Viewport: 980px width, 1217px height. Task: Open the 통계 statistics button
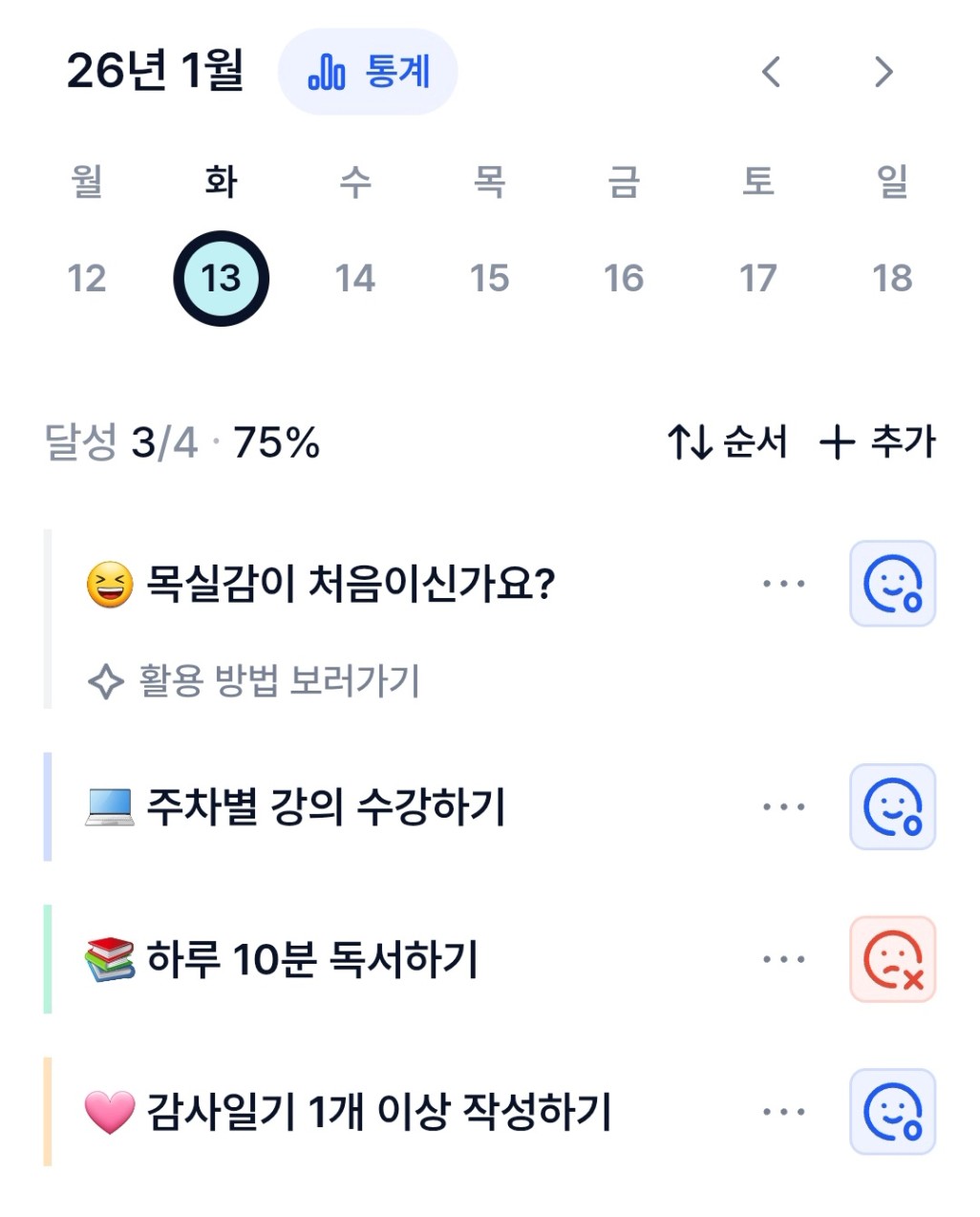pos(368,72)
